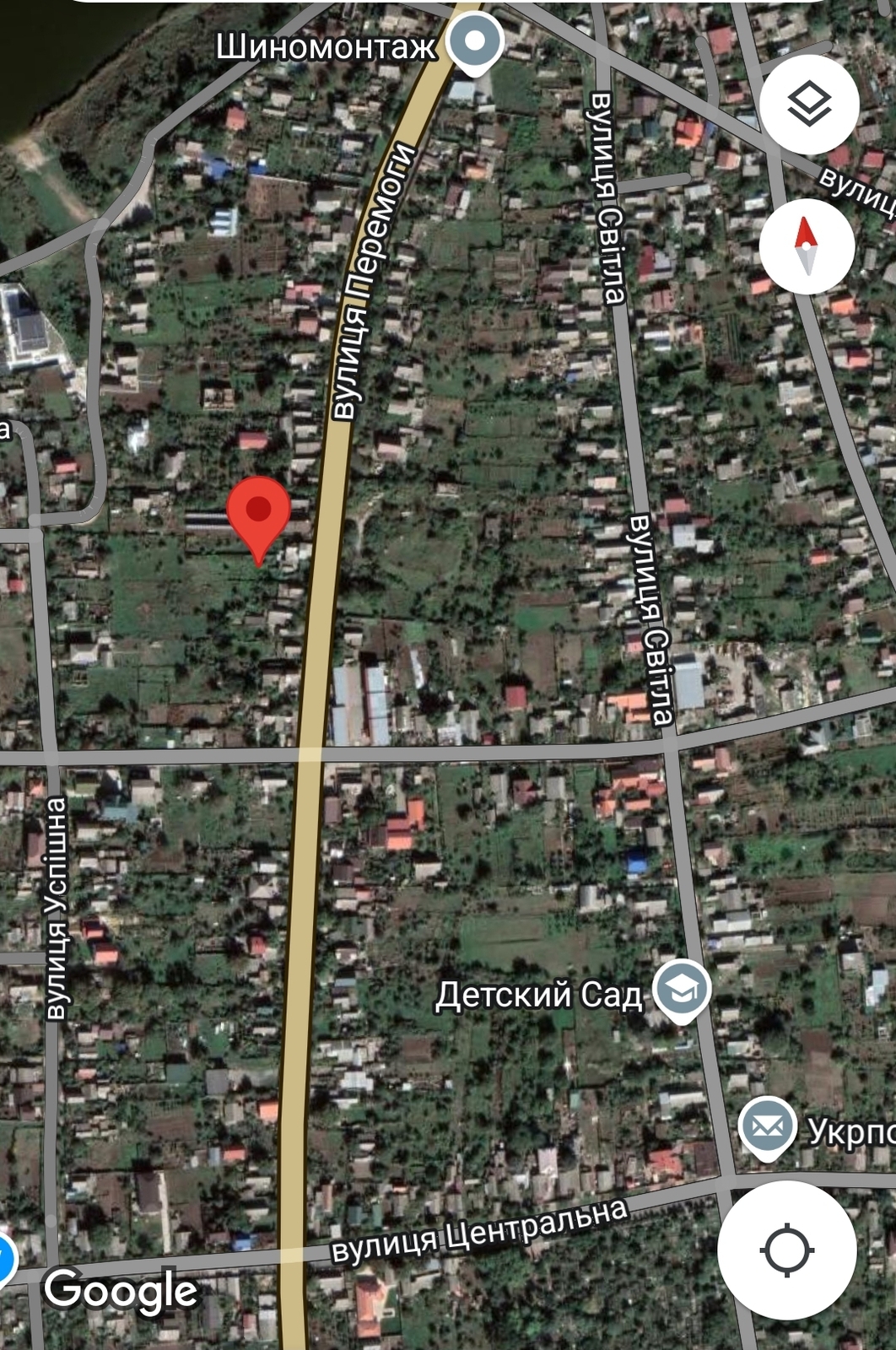Image resolution: width=896 pixels, height=1350 pixels.
Task: Open the Детский Сад place marker
Action: [x=683, y=989]
